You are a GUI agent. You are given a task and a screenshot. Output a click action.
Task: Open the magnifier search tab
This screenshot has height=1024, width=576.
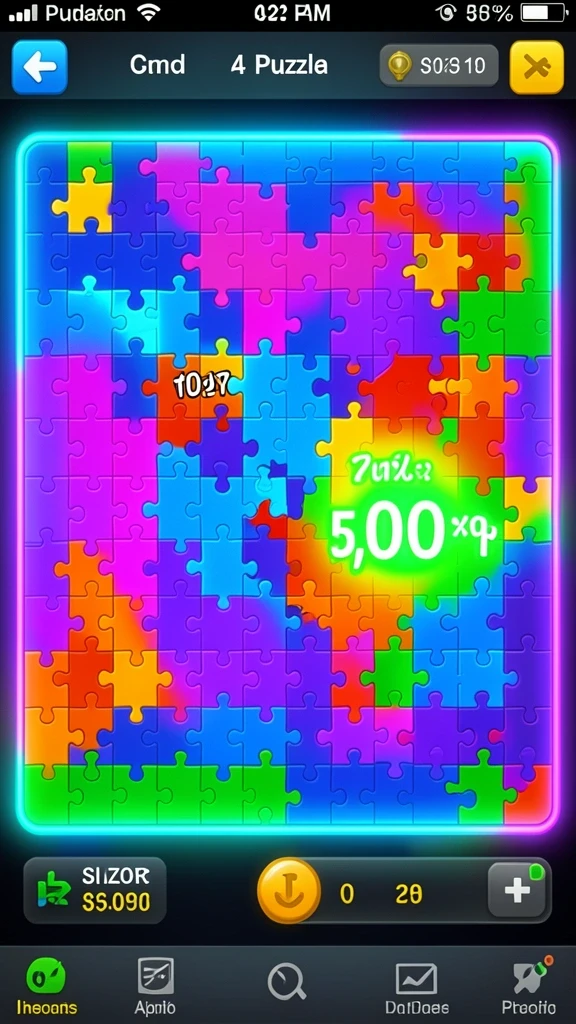287,982
